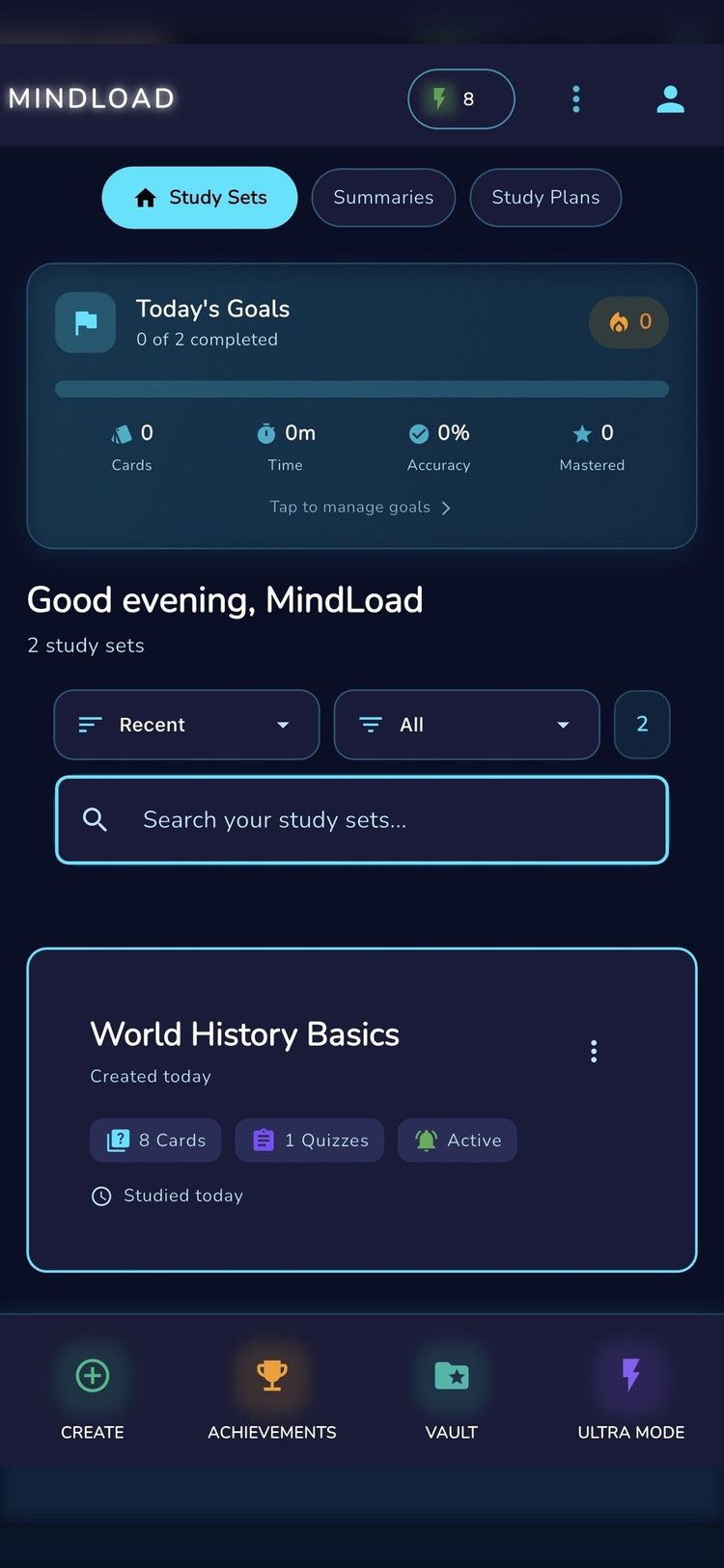Focus the study sets search field
Image resolution: width=724 pixels, height=1568 pixels.
(x=362, y=820)
